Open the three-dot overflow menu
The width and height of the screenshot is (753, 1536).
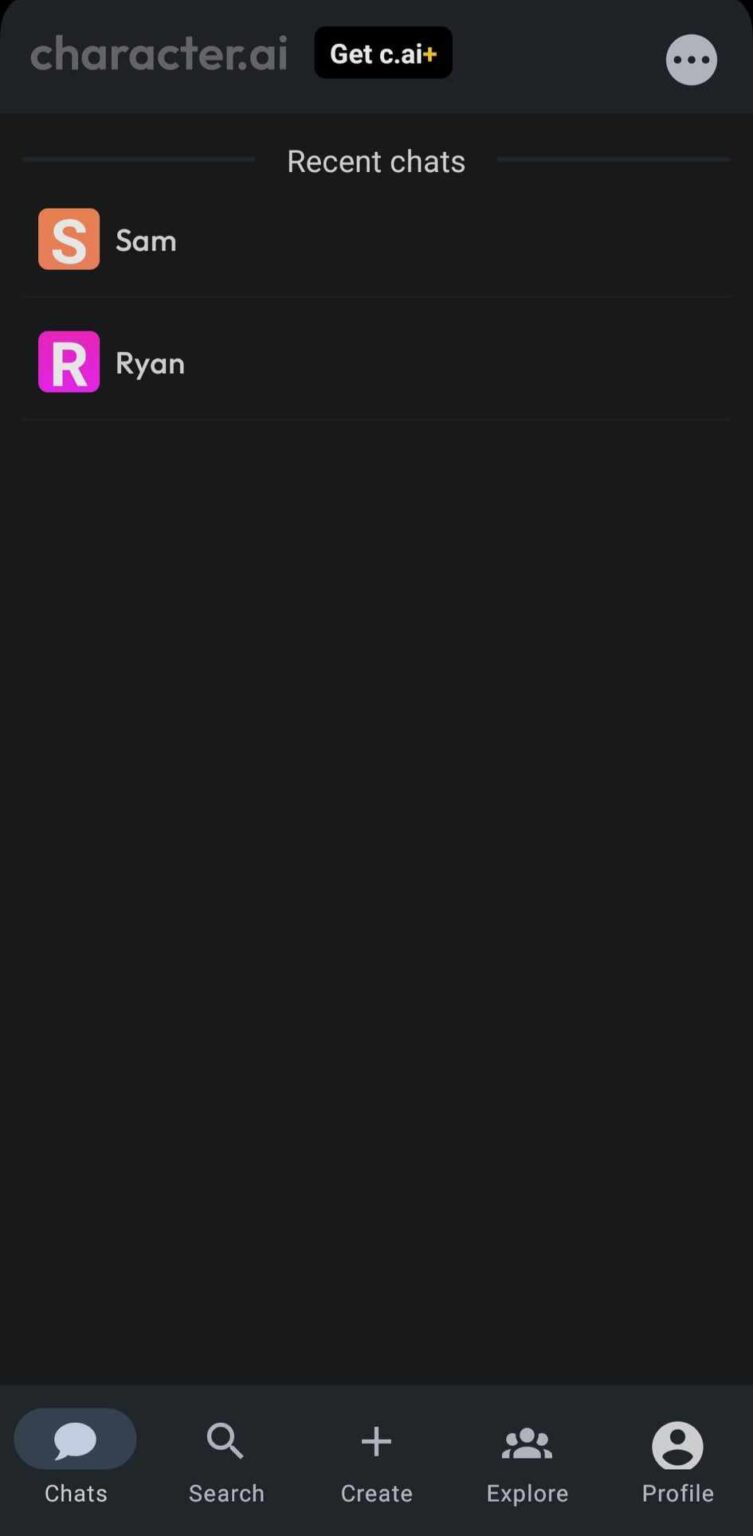click(691, 60)
